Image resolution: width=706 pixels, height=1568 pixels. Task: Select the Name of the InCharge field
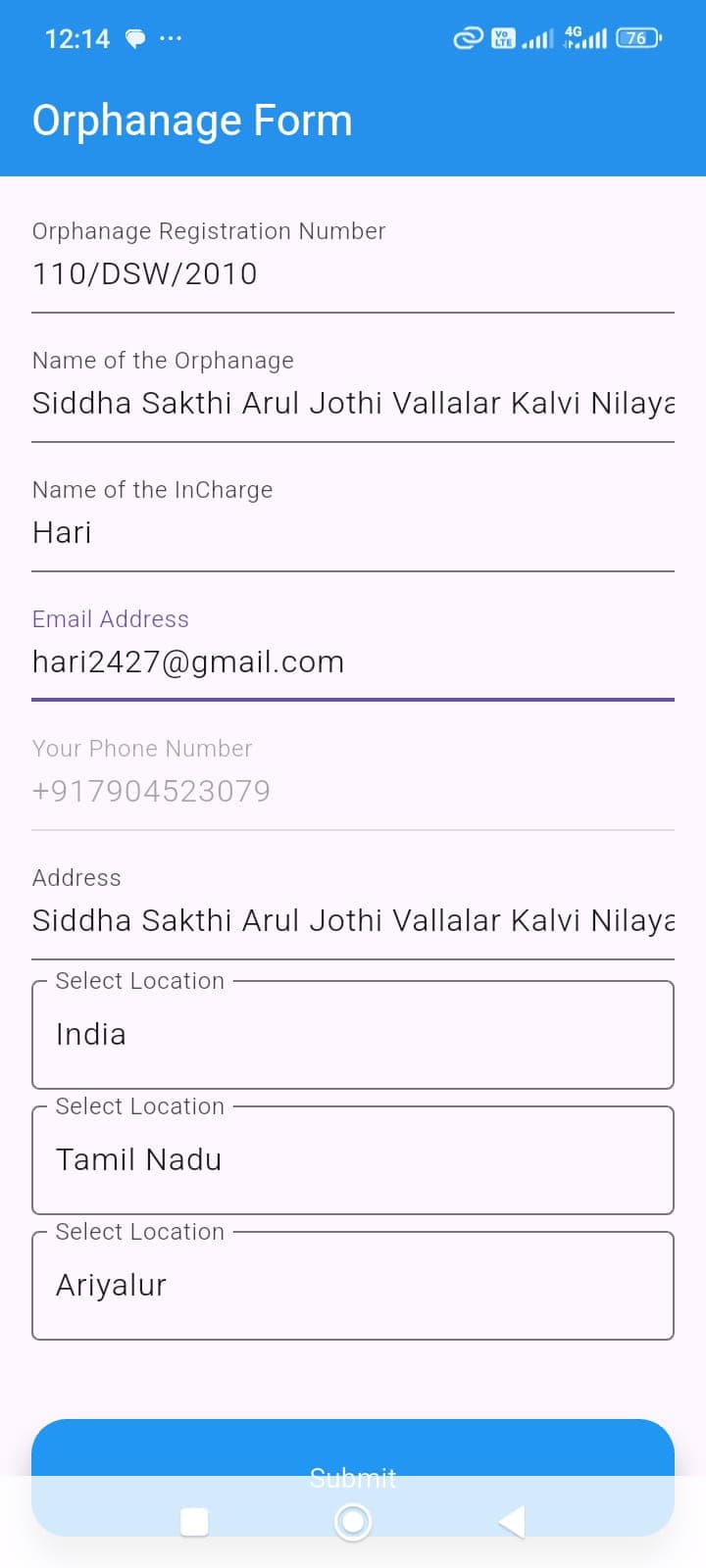353,532
